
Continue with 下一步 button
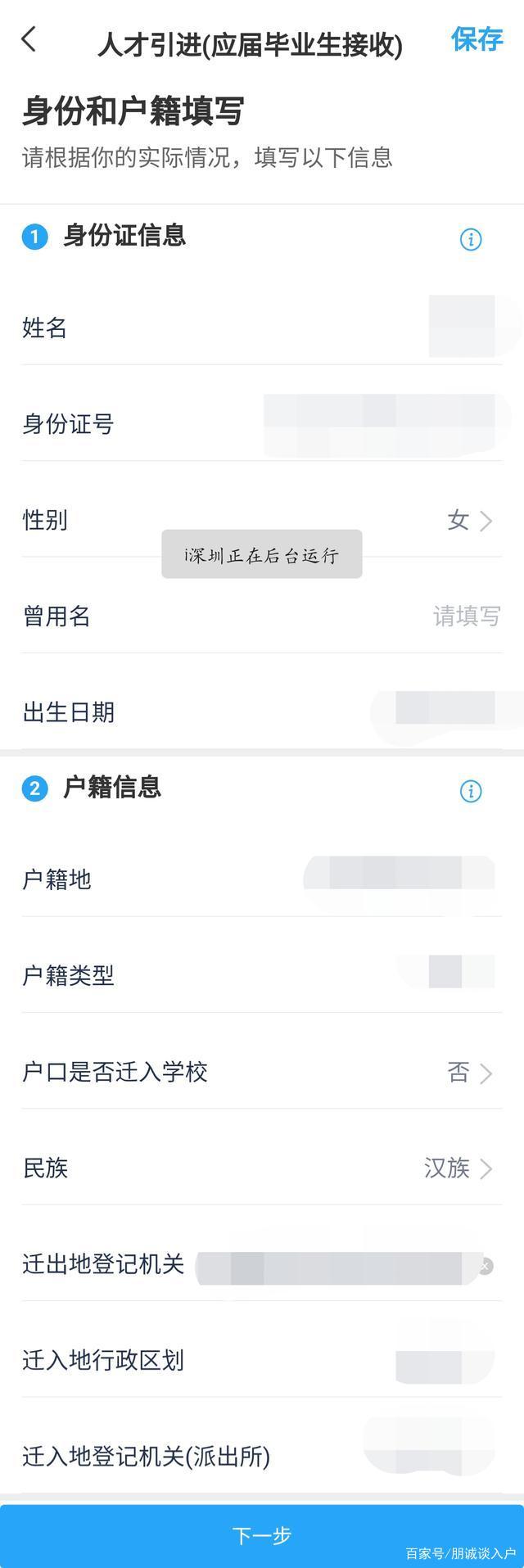pyautogui.click(x=262, y=1535)
